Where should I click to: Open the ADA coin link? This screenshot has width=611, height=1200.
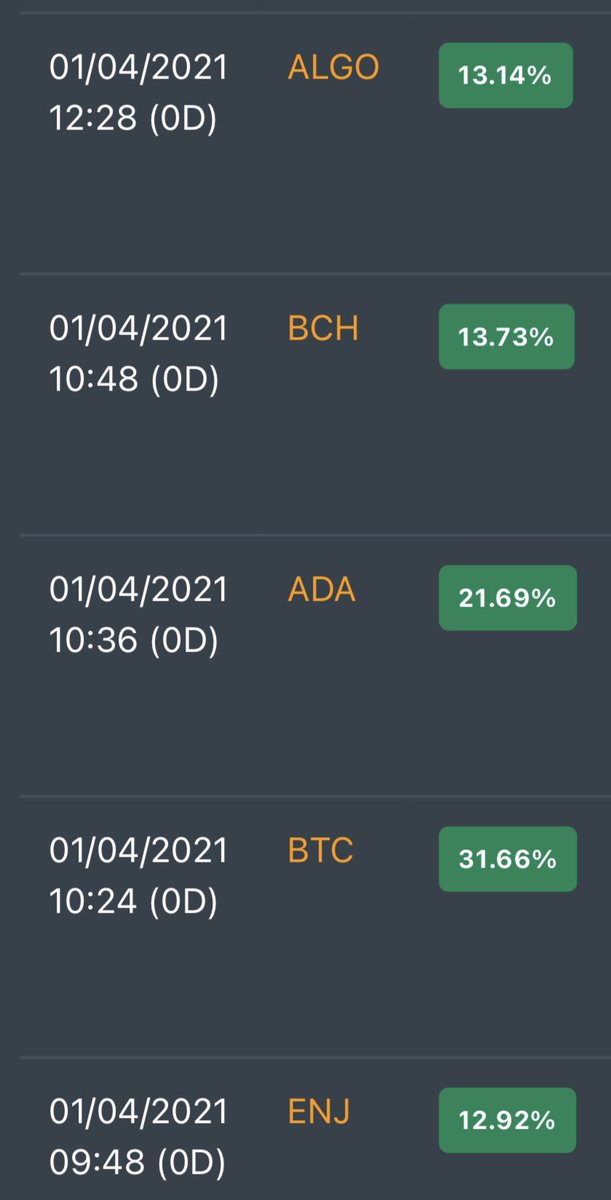point(322,590)
